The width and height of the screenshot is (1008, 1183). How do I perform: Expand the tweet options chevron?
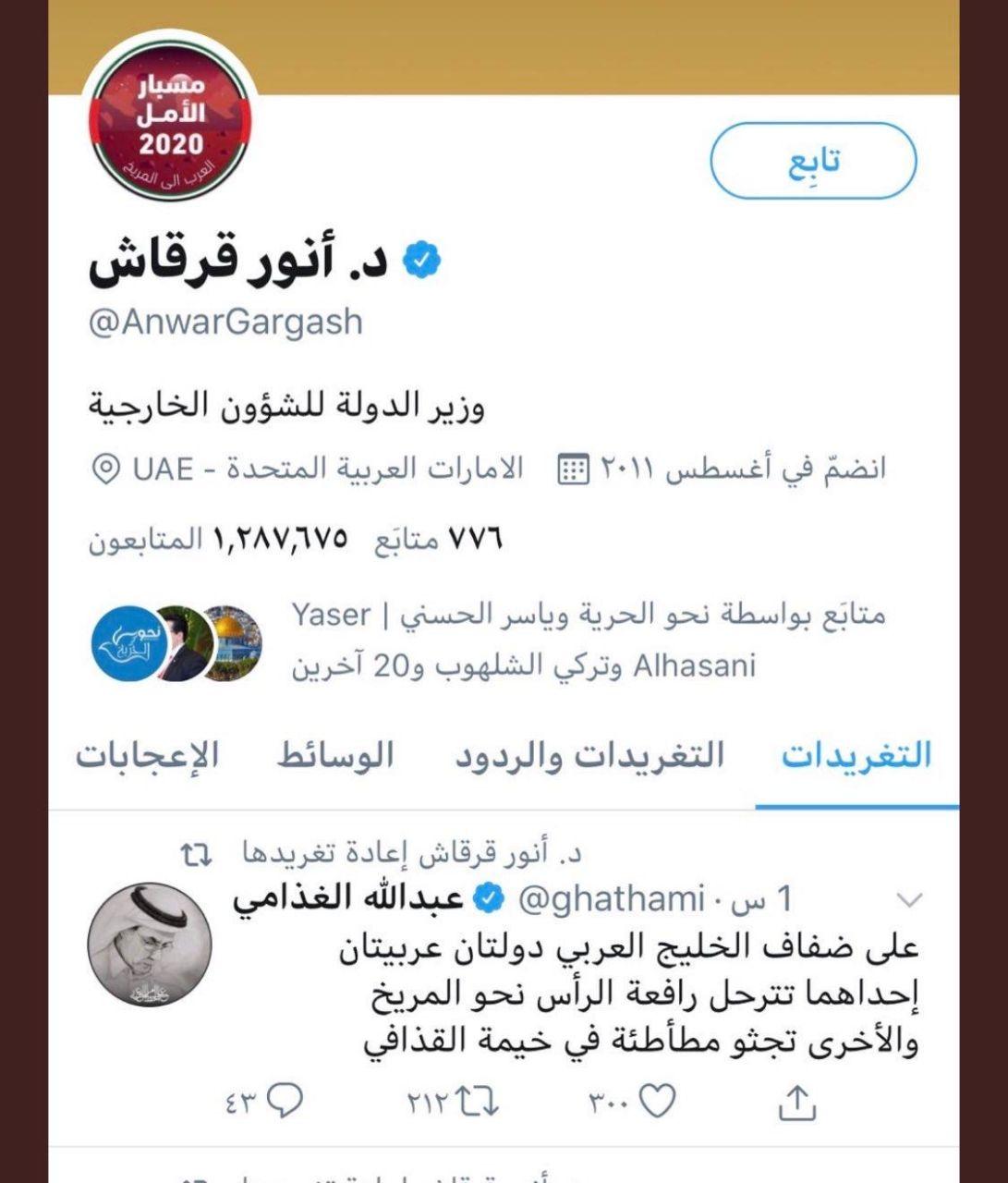pos(909,900)
